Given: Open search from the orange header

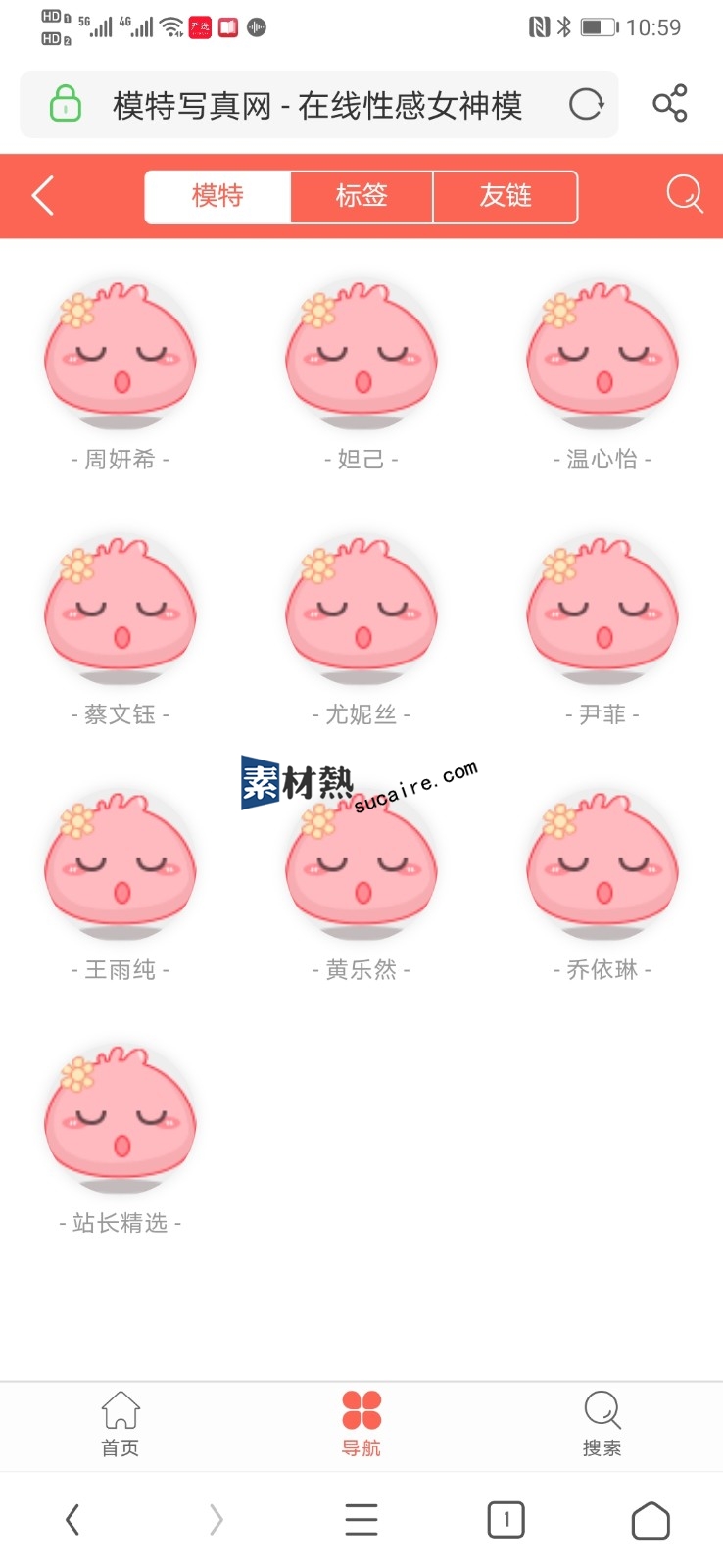Looking at the screenshot, I should click(684, 195).
